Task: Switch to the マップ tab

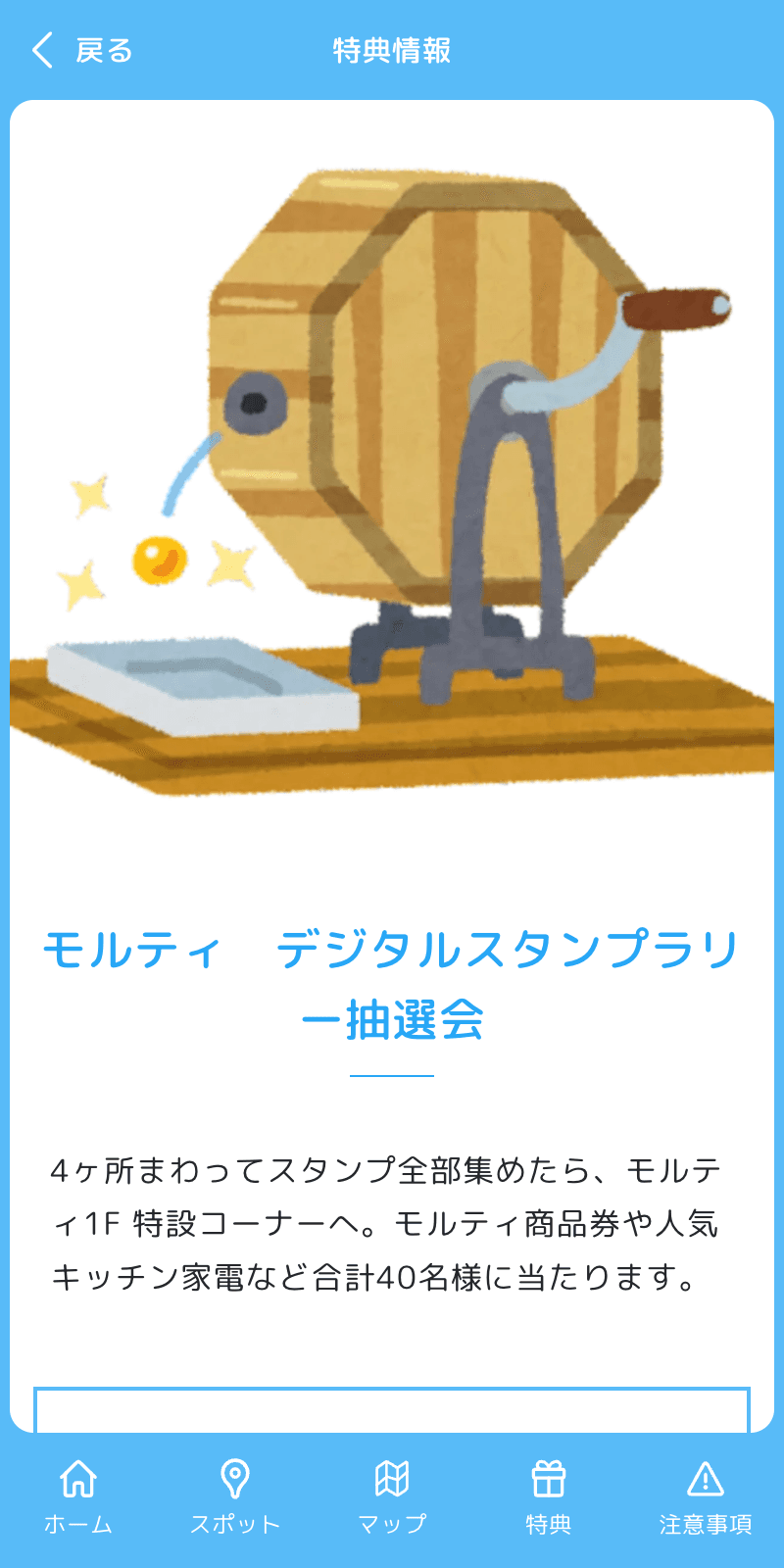Action: (x=392, y=1496)
